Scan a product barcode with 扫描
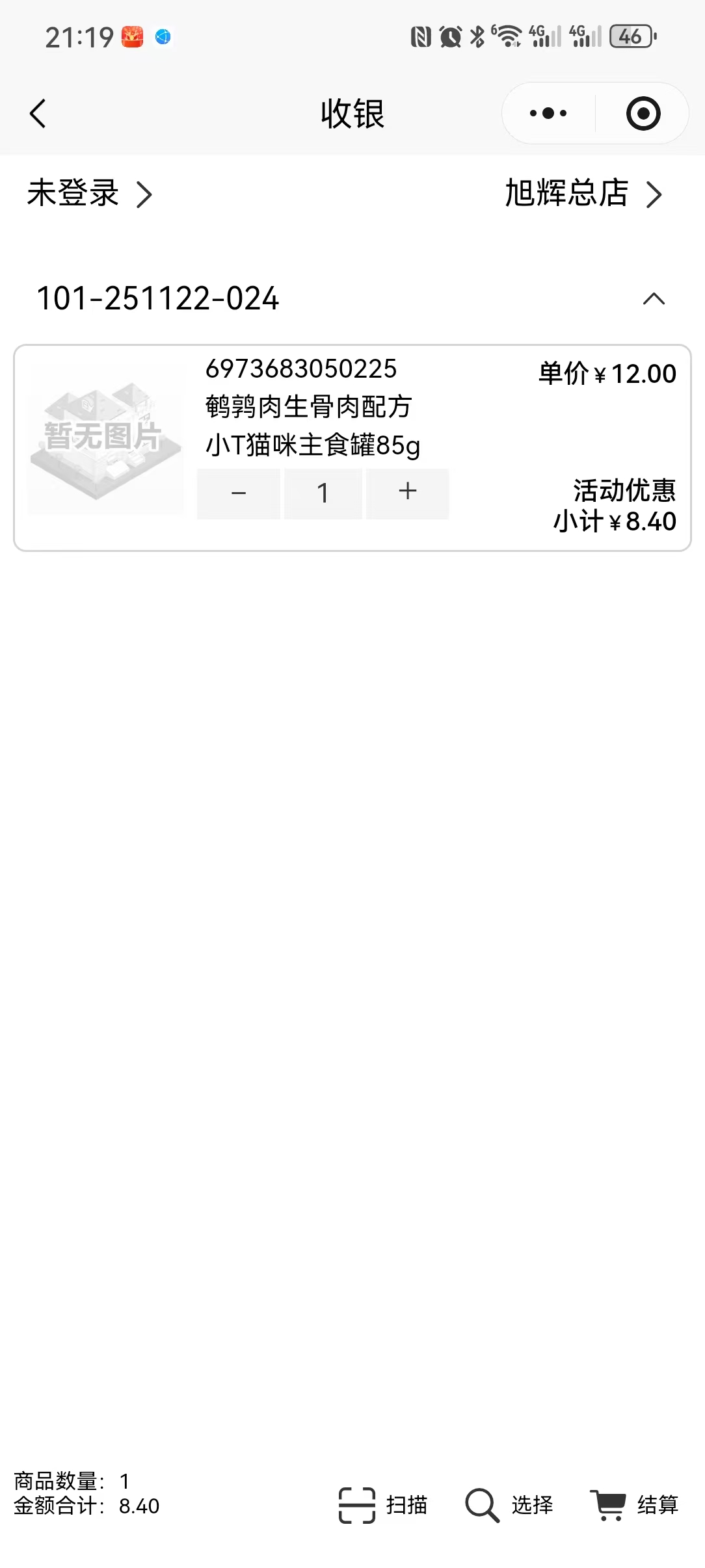The width and height of the screenshot is (705, 1568). [383, 1505]
